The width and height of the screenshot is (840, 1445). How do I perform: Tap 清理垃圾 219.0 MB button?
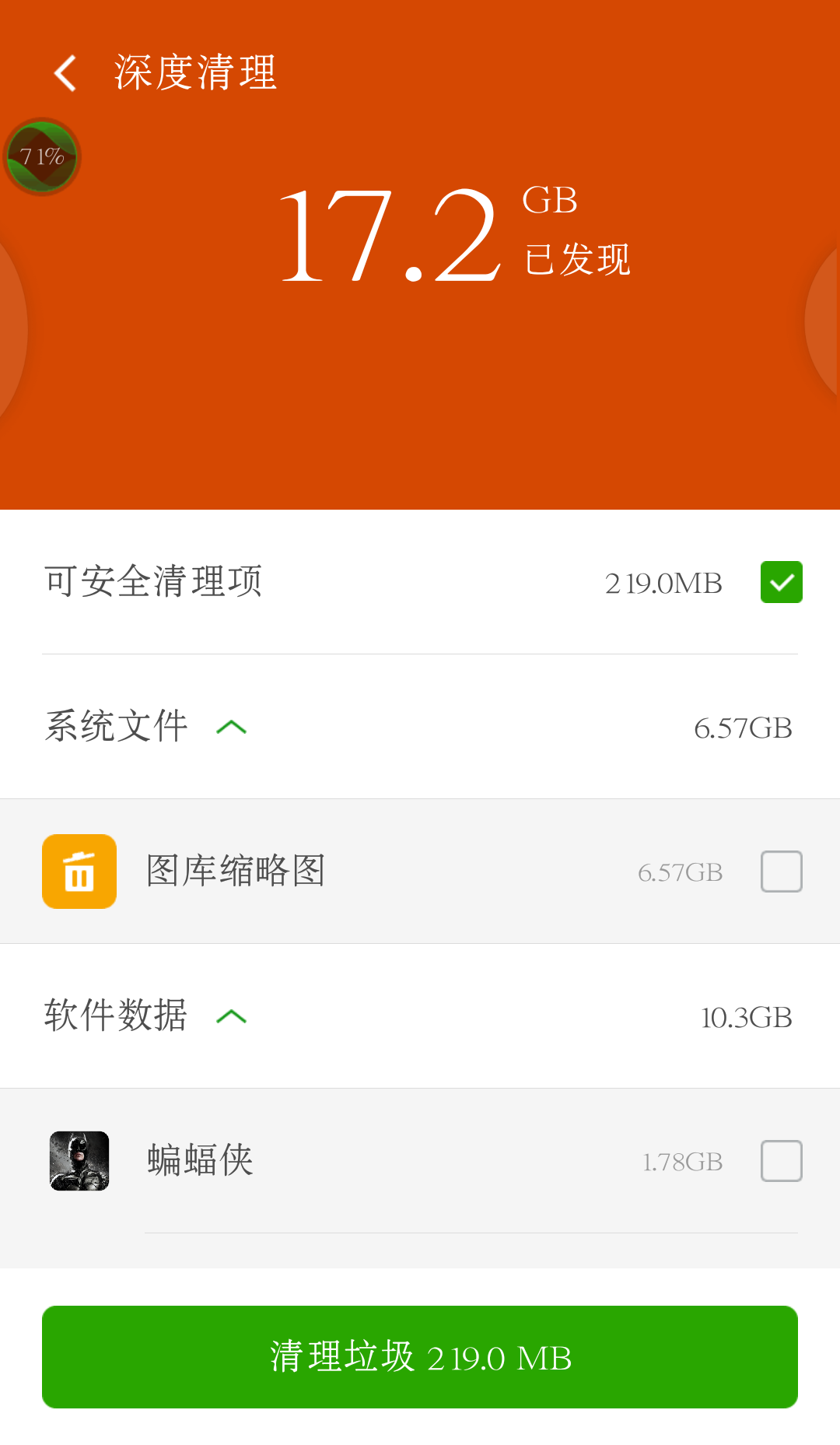420,1357
